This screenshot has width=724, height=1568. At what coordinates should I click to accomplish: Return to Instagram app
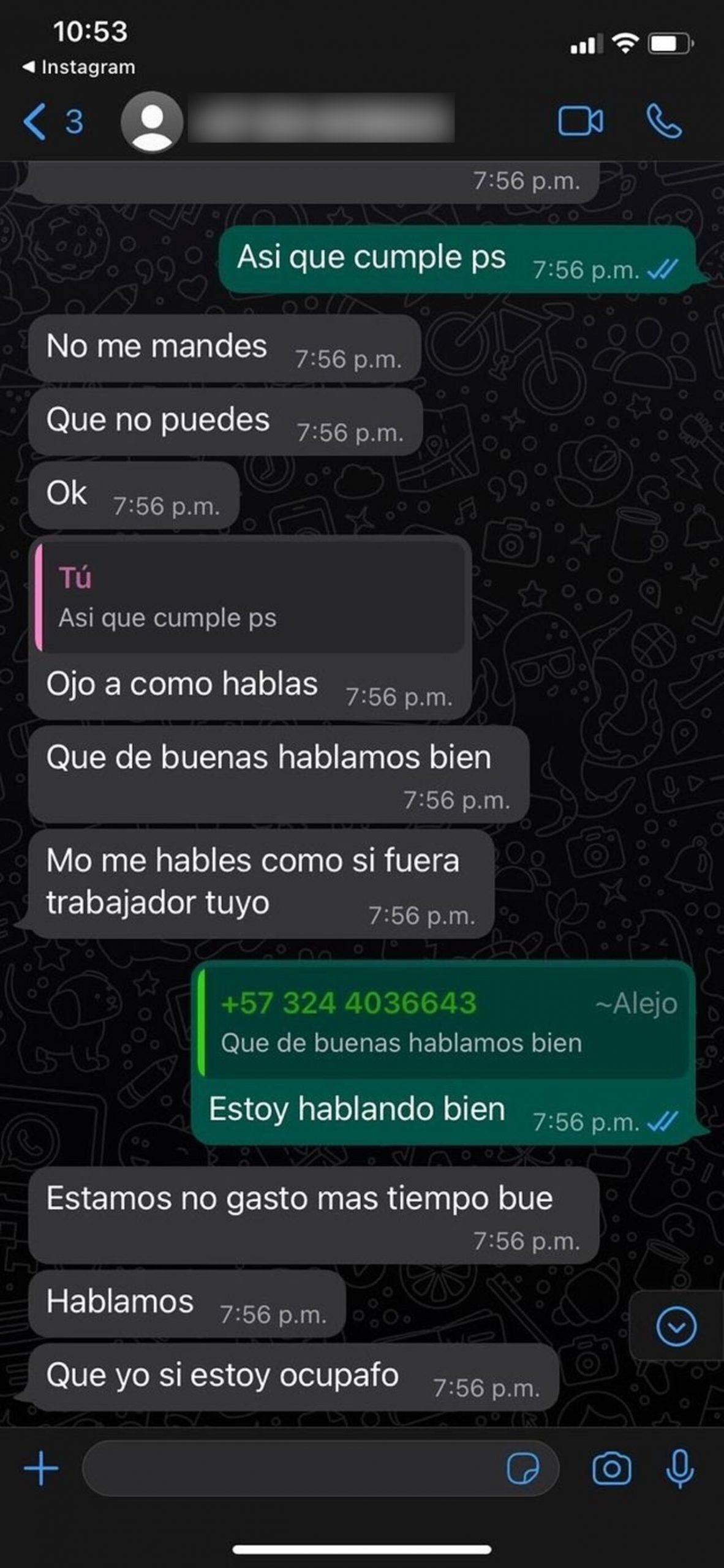tap(80, 67)
